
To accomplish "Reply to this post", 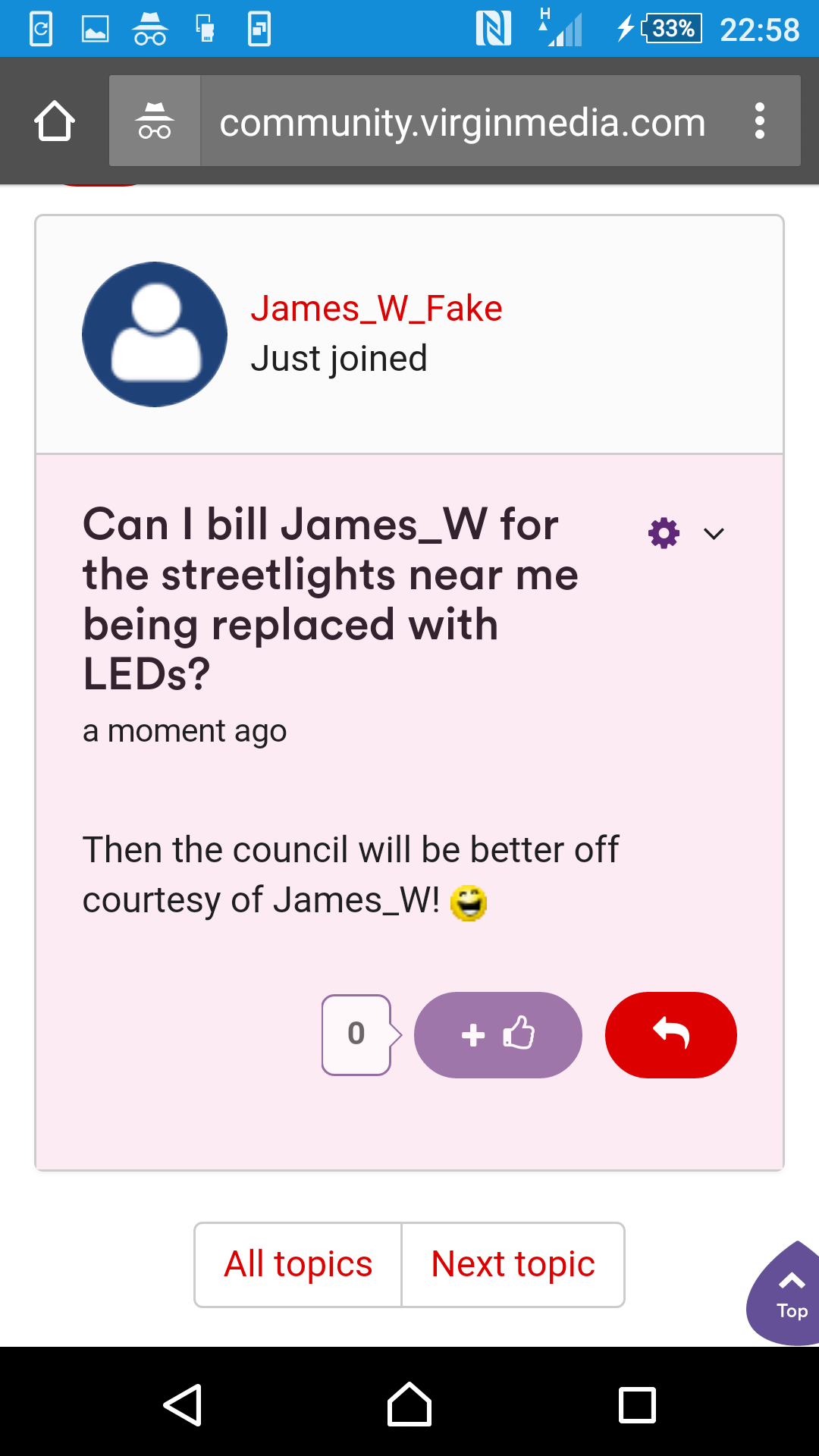I will tap(670, 1034).
